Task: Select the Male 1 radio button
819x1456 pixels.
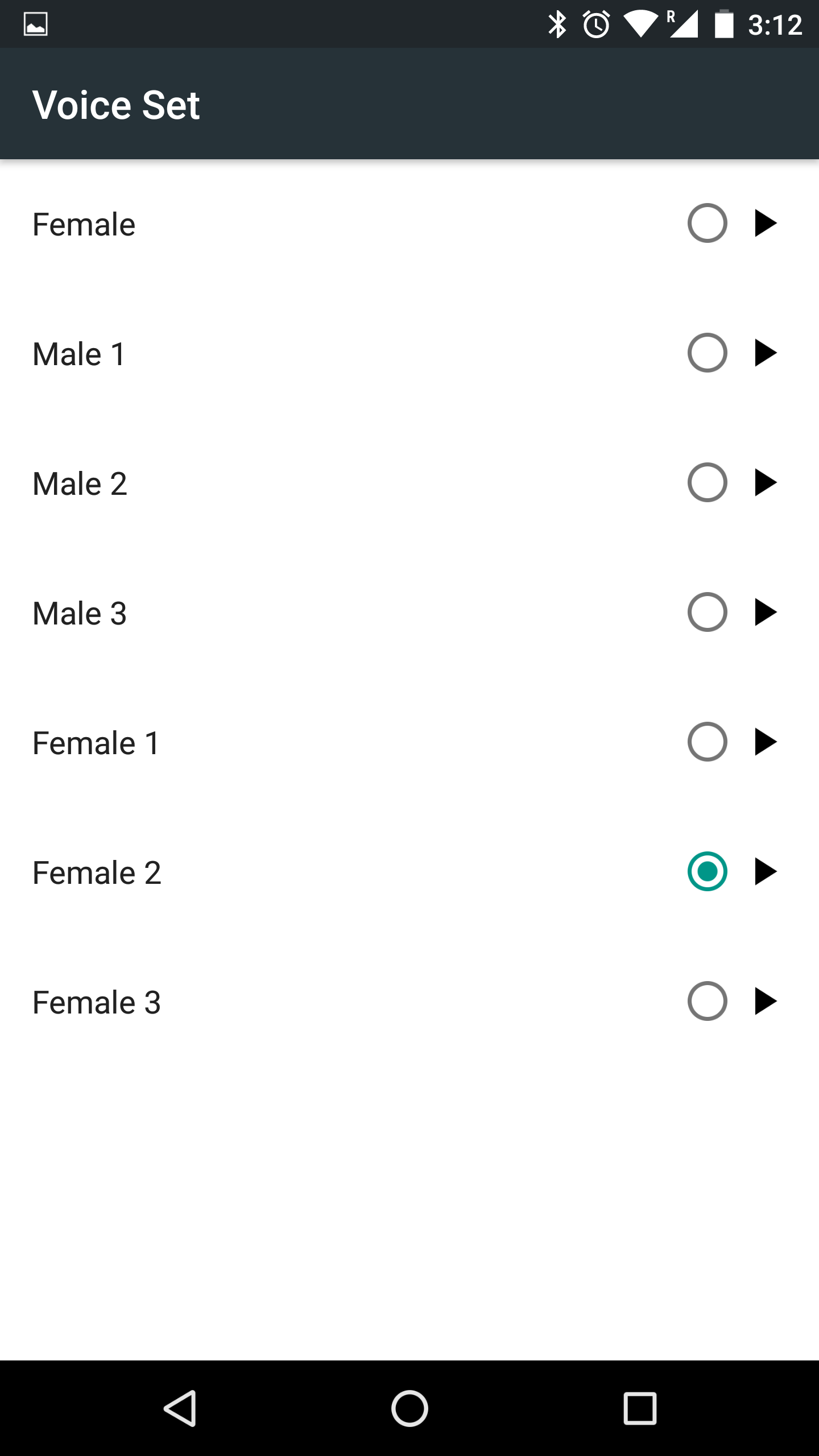Action: (707, 353)
